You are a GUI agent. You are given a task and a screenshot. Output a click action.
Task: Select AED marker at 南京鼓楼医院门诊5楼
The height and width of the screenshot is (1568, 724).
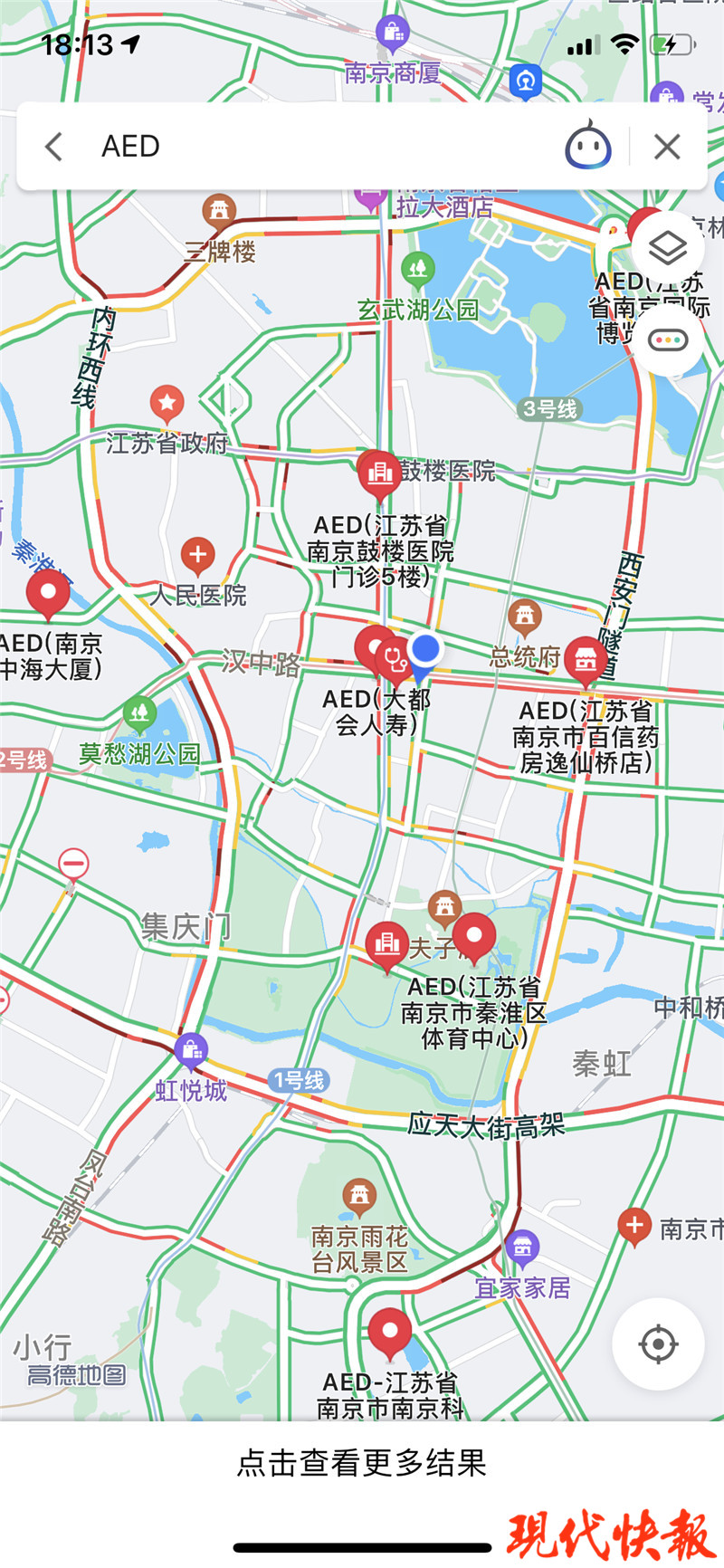(x=379, y=473)
